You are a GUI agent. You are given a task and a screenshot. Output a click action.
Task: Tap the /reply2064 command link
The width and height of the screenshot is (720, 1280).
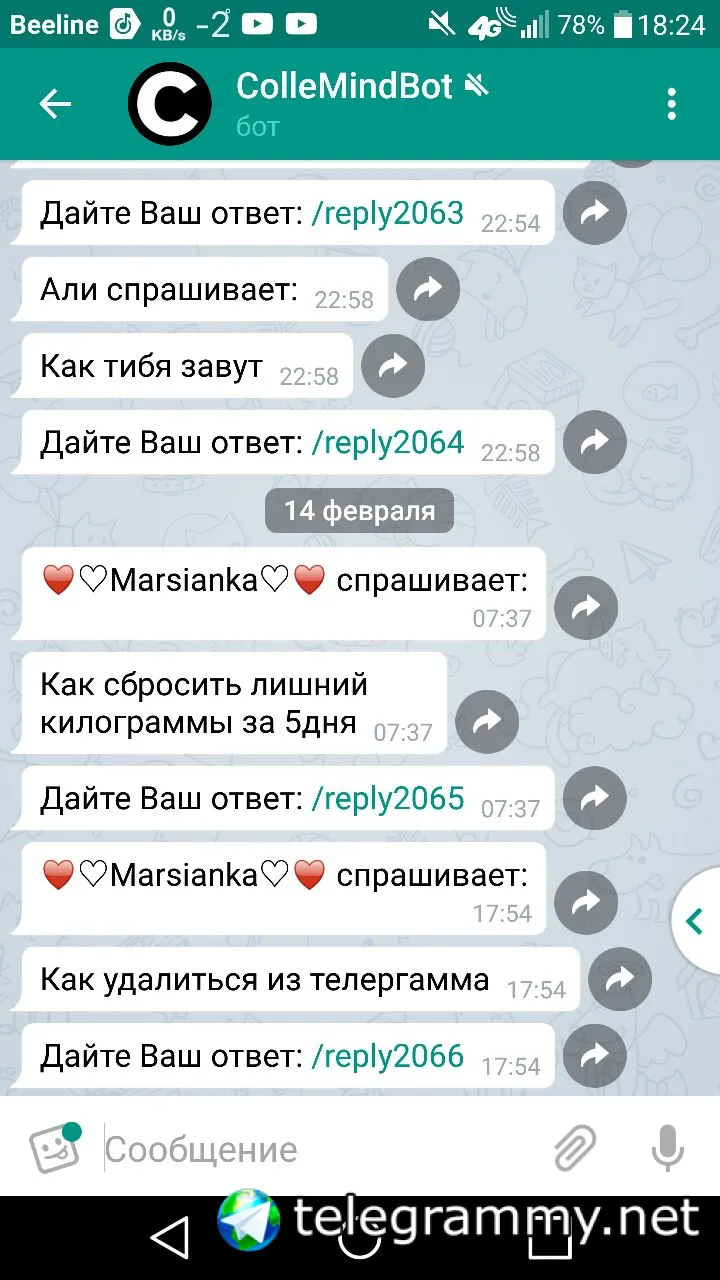388,442
